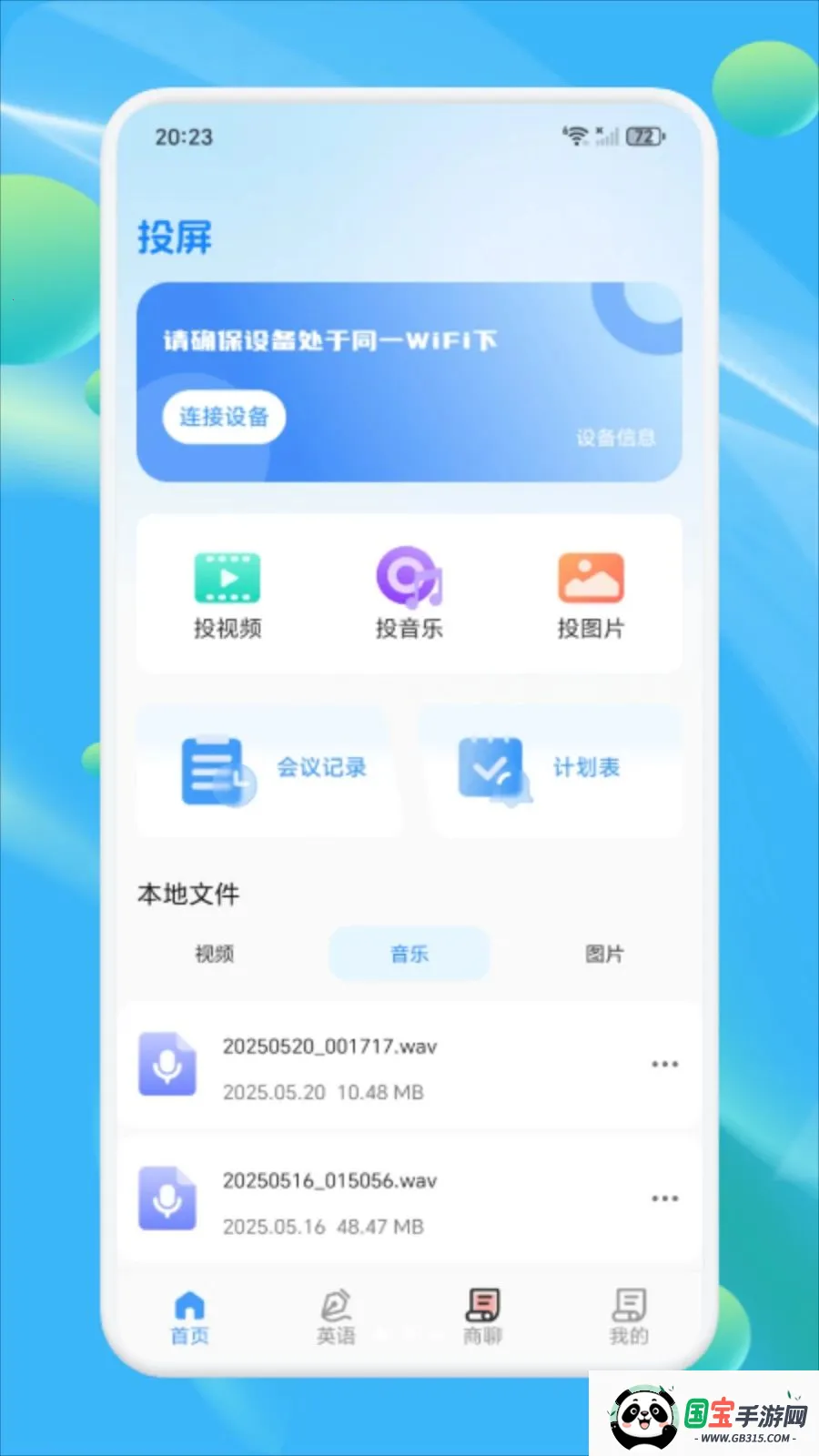Select the 投音乐 (cast music) icon
This screenshot has width=819, height=1456.
409,578
